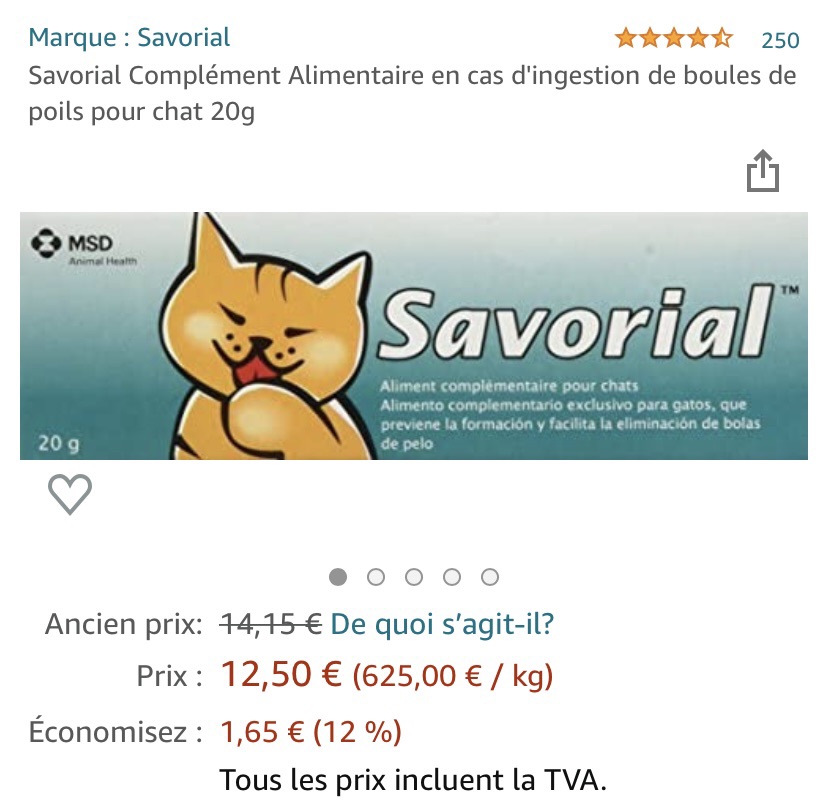Open the Savorial brand link

[129, 38]
